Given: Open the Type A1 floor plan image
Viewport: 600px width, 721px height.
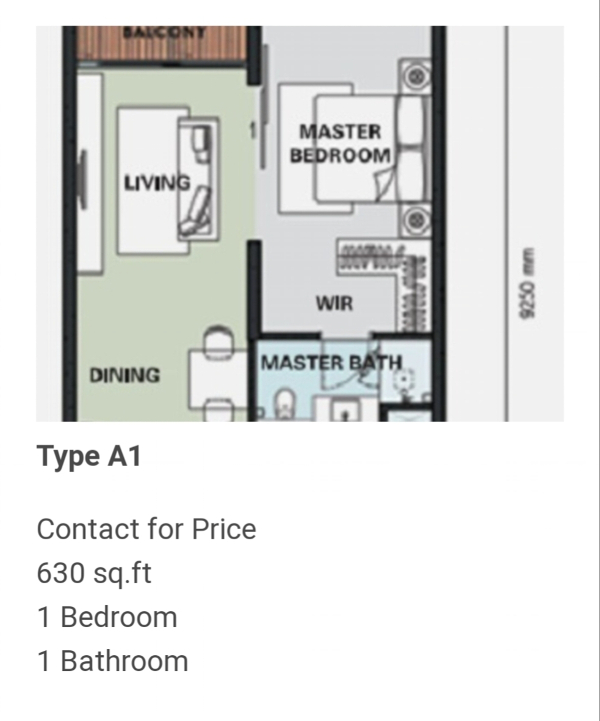Looking at the screenshot, I should click(x=300, y=223).
